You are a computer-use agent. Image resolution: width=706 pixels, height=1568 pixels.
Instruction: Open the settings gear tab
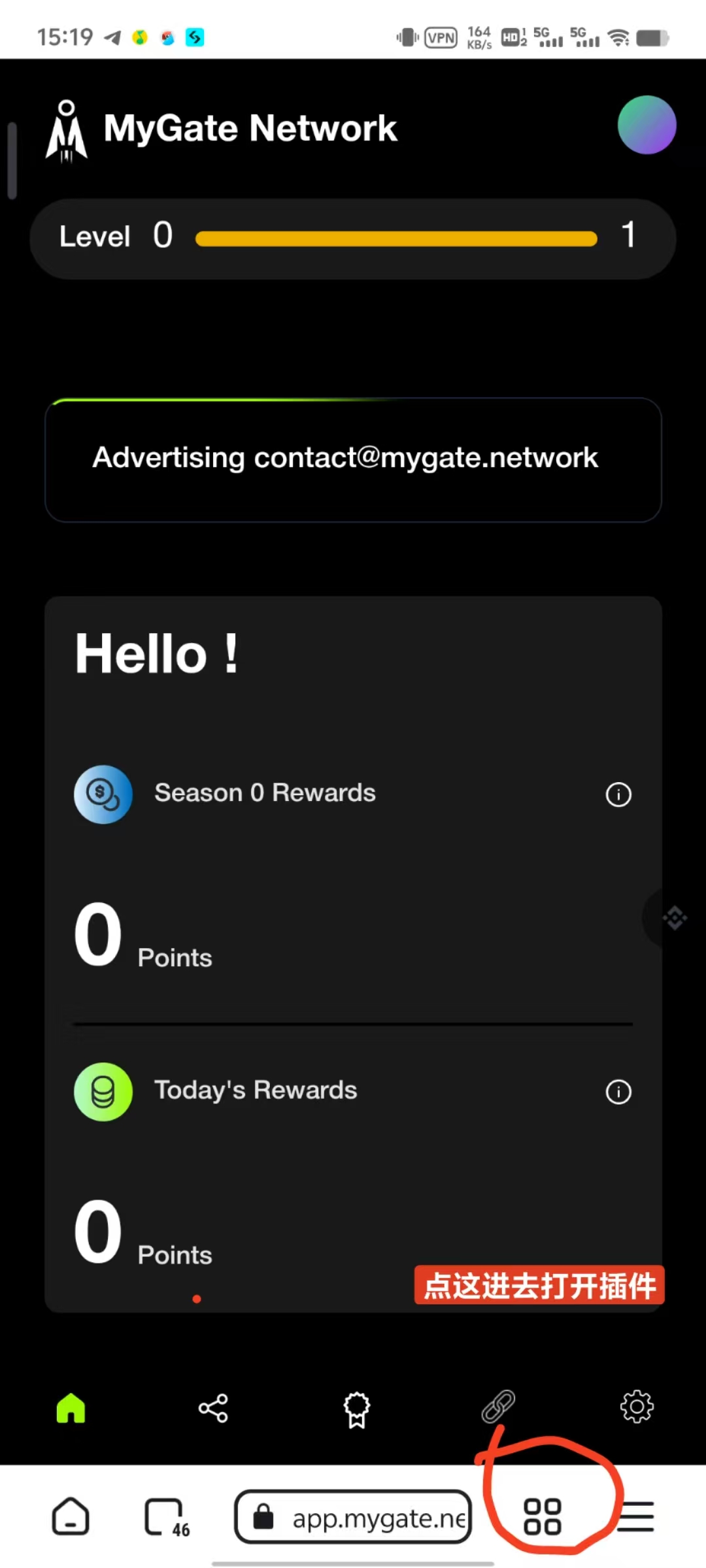[637, 1407]
